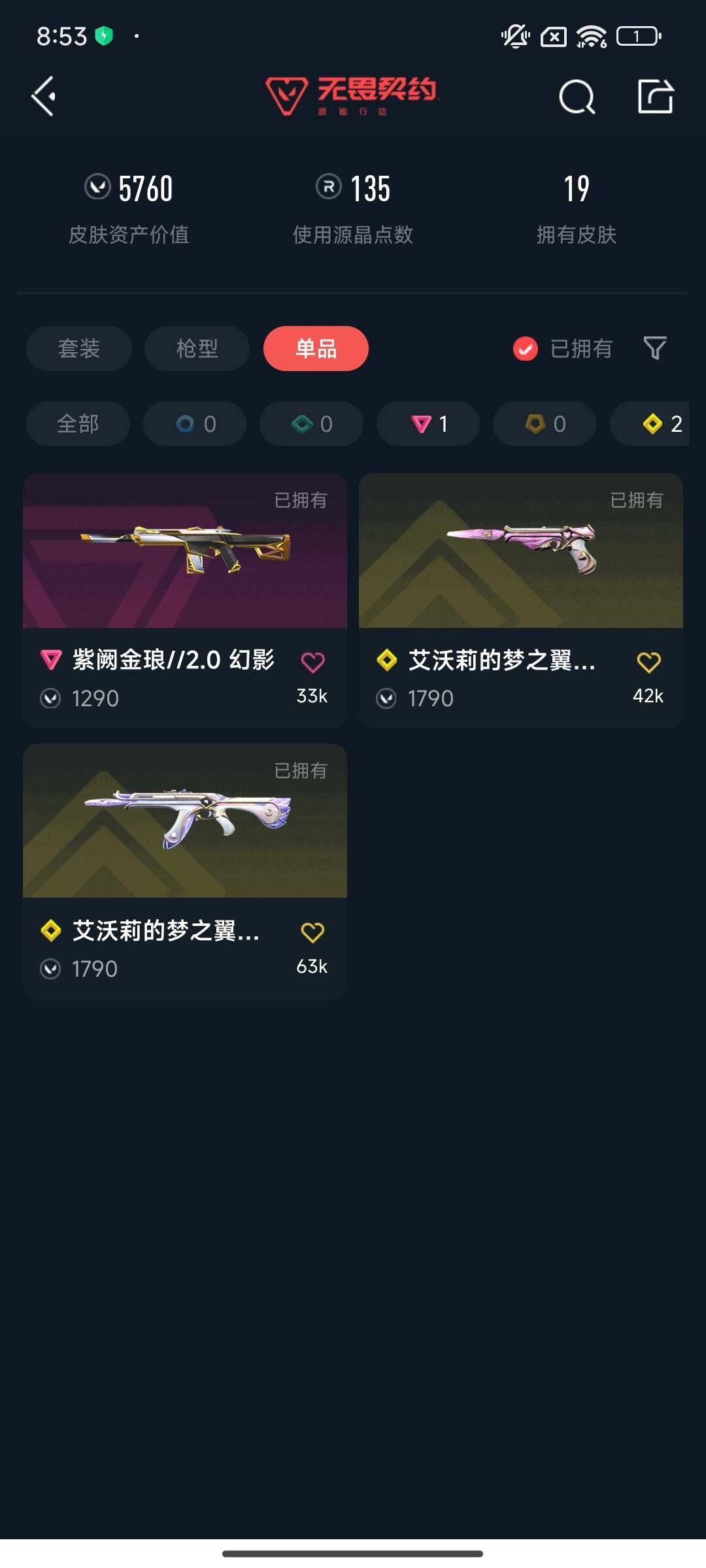Screen dimensions: 706x1568
Task: Select the 单品 tab
Action: pos(316,349)
